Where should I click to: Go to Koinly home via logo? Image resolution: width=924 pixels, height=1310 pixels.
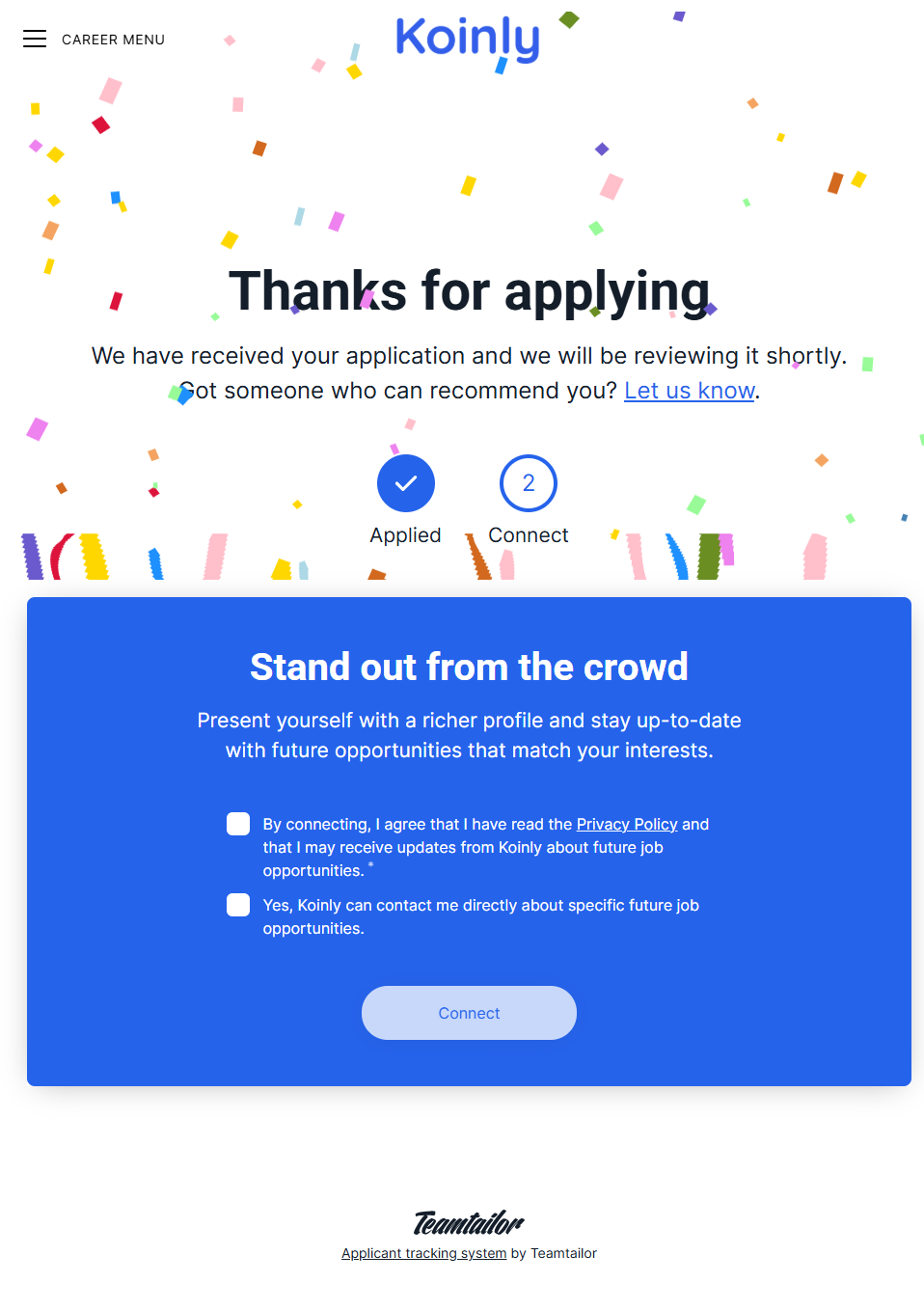(468, 39)
